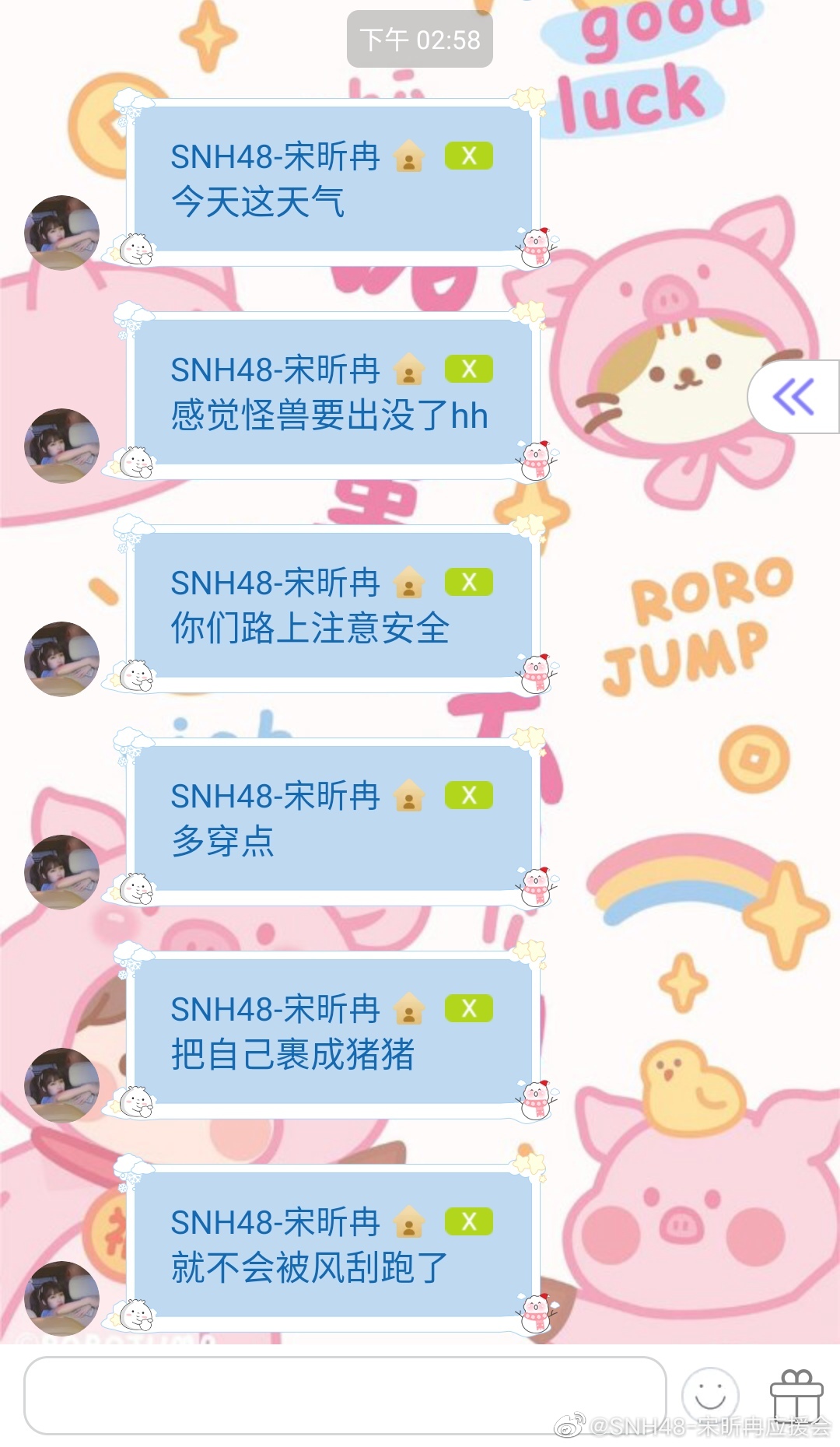Expand the side panel double-arrow tab

point(793,397)
